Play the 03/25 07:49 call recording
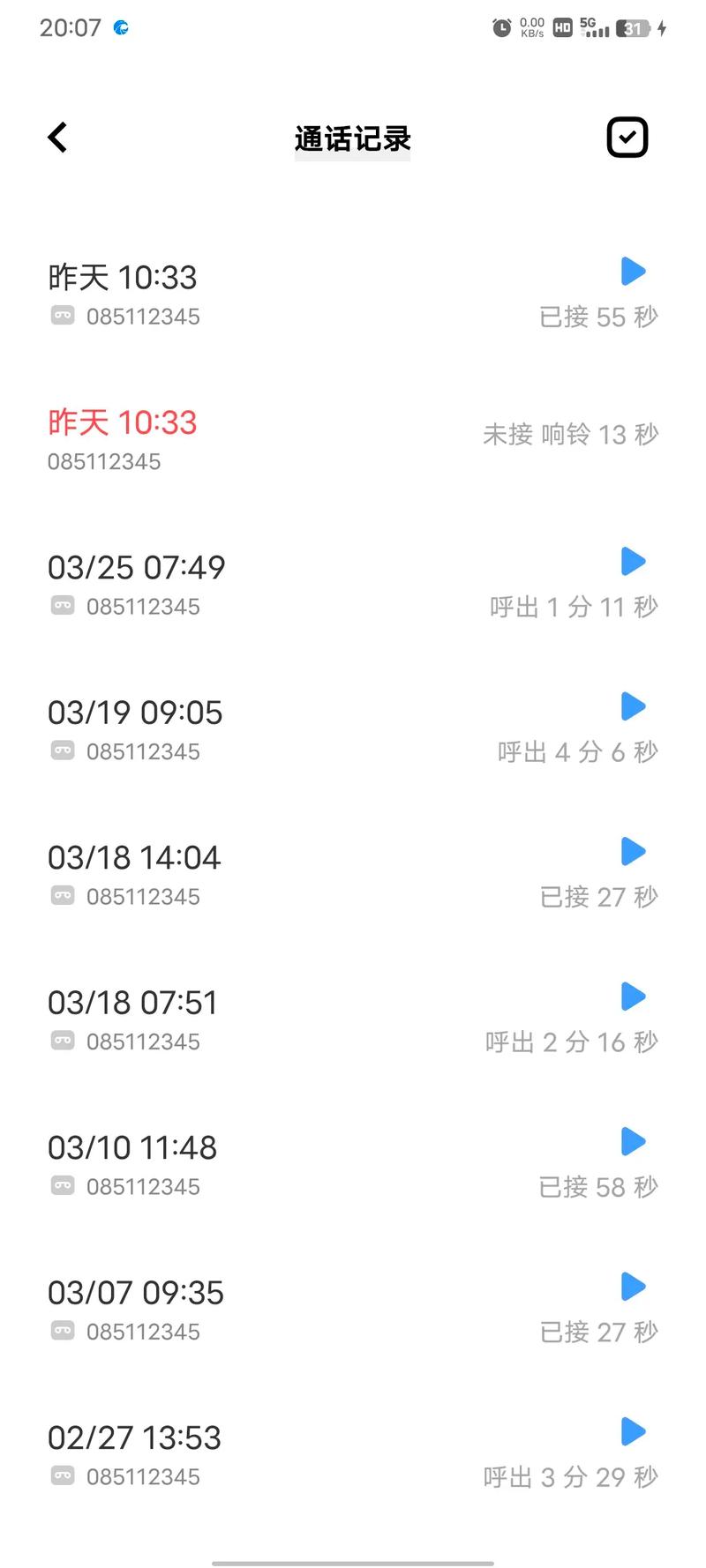The width and height of the screenshot is (706, 1568). 633,562
